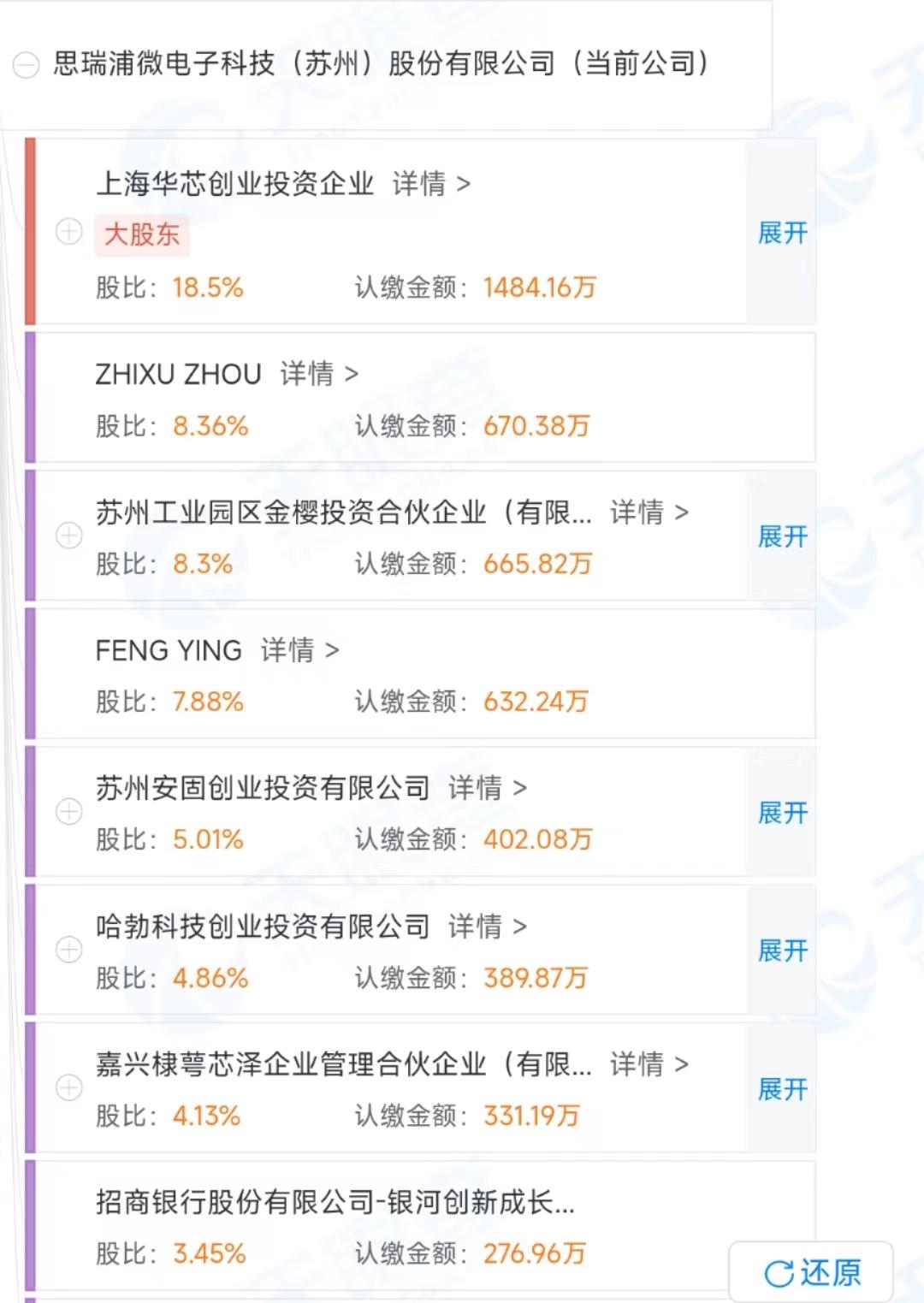Expand 哈勃科技创业投资有限公司 row
This screenshot has width=924, height=1303.
click(782, 951)
